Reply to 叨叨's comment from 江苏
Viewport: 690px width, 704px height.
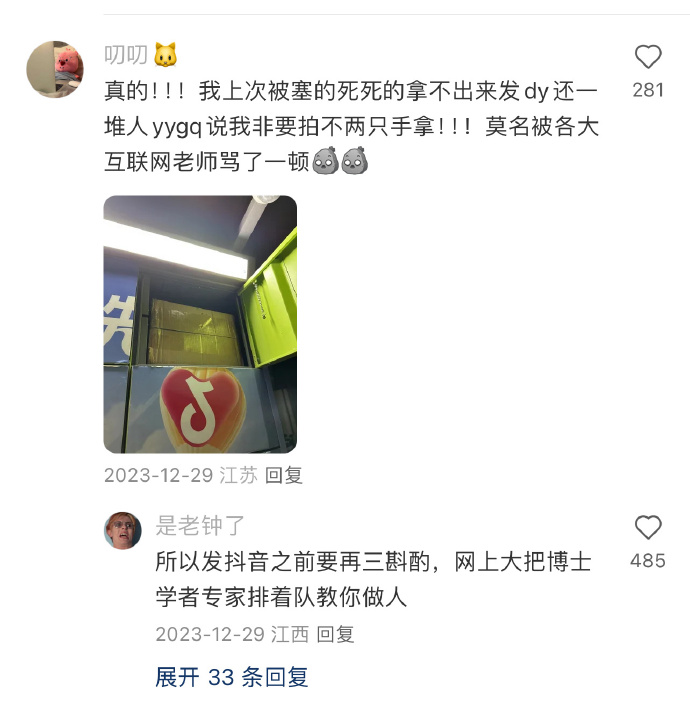coord(284,475)
